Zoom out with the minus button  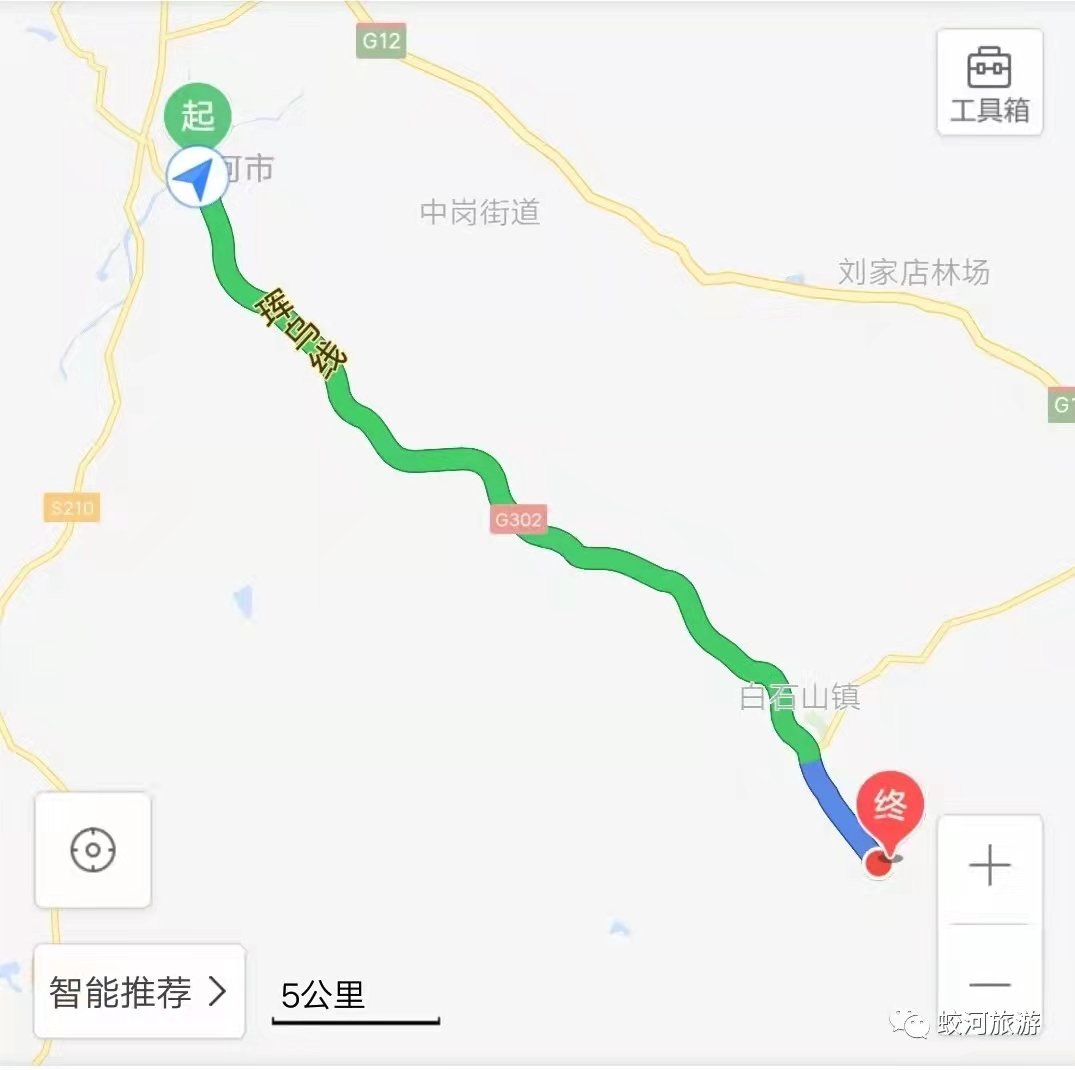click(x=989, y=985)
